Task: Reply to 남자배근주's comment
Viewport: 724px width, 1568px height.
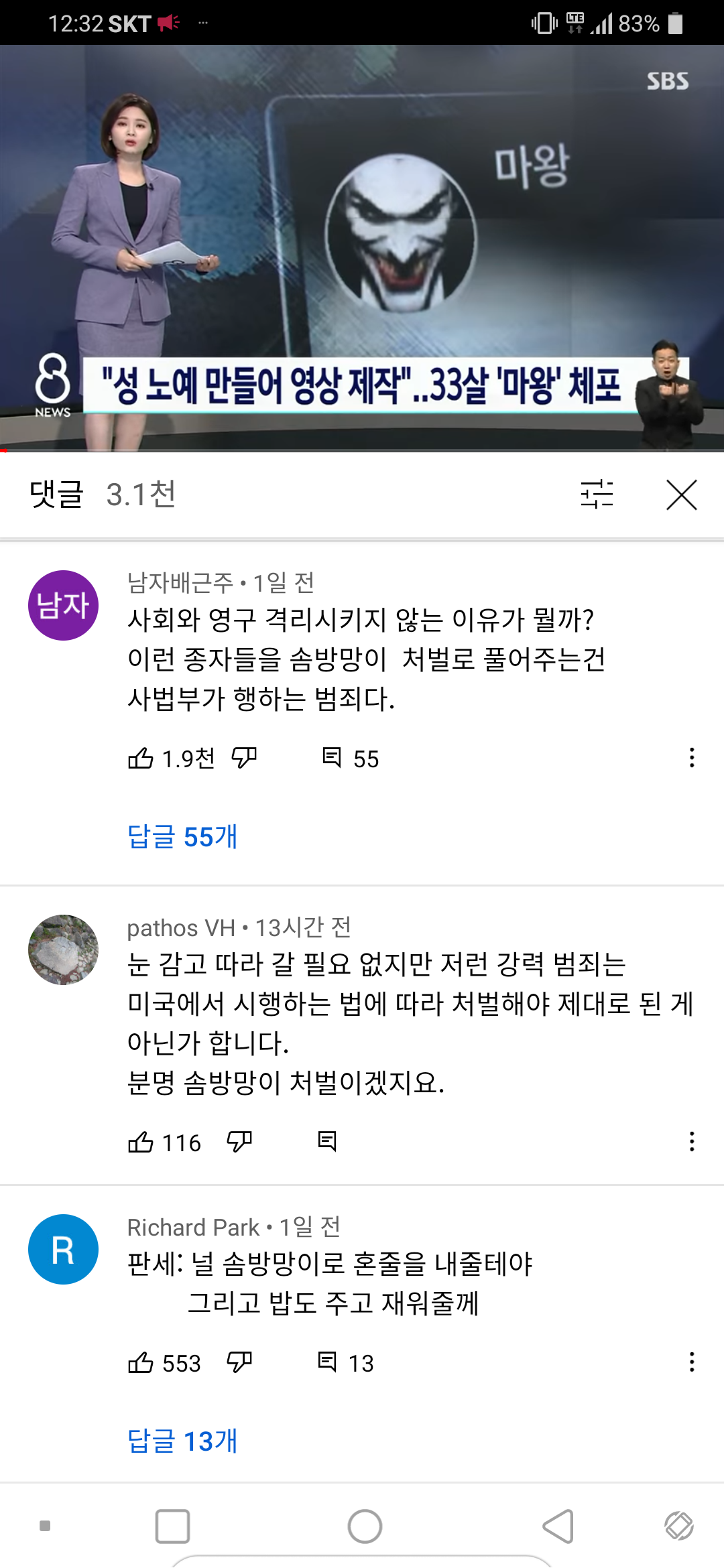Action: 332,758
